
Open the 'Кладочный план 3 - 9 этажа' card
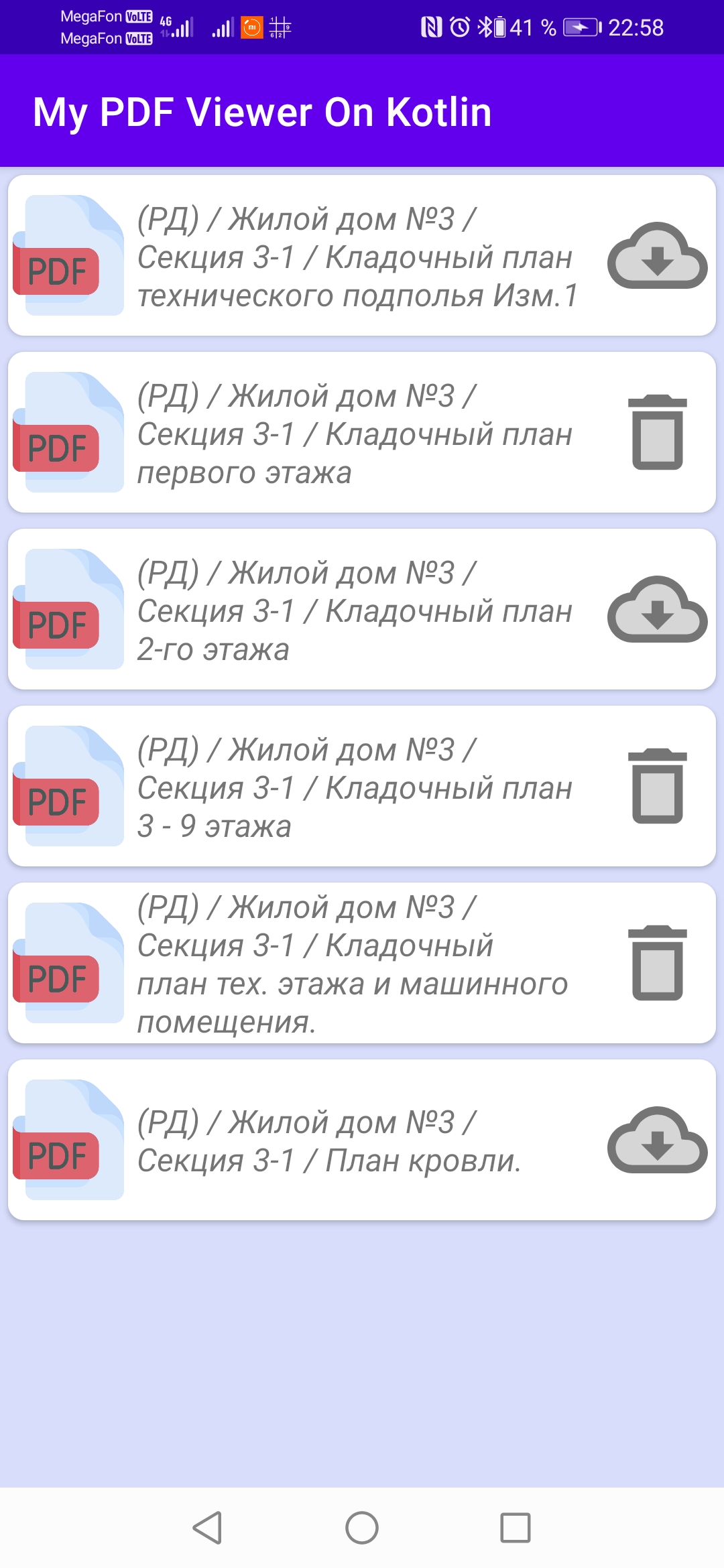(x=362, y=786)
